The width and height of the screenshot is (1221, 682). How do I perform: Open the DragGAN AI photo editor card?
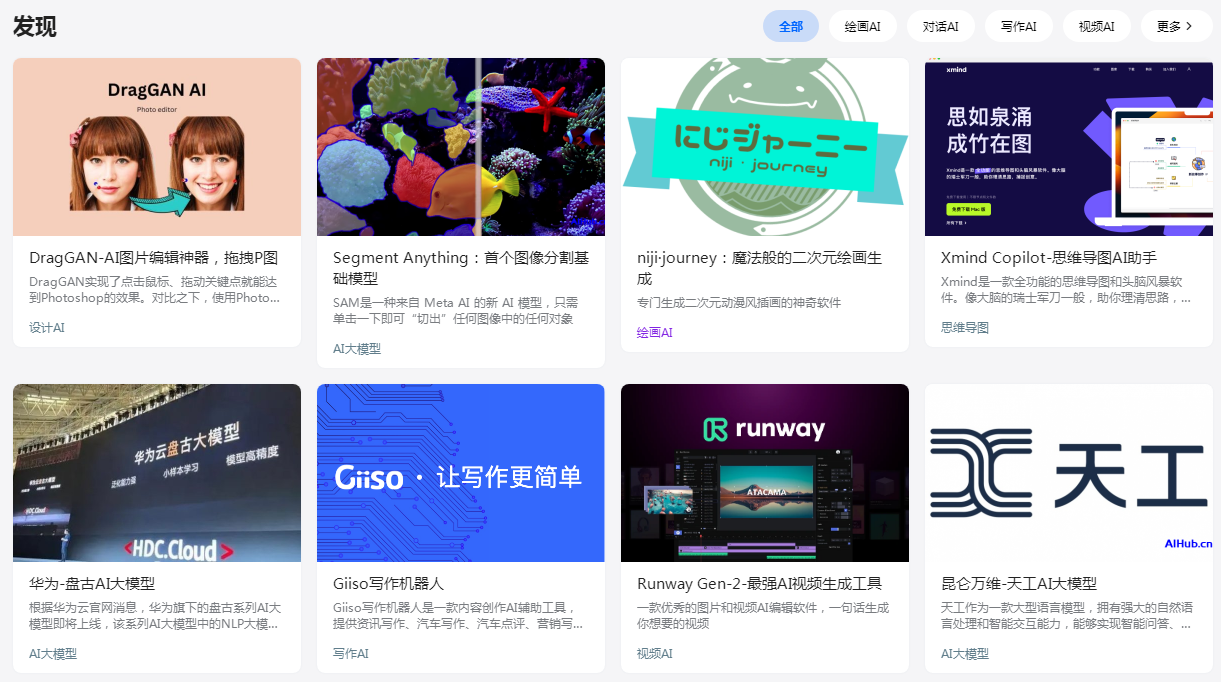[x=153, y=258]
